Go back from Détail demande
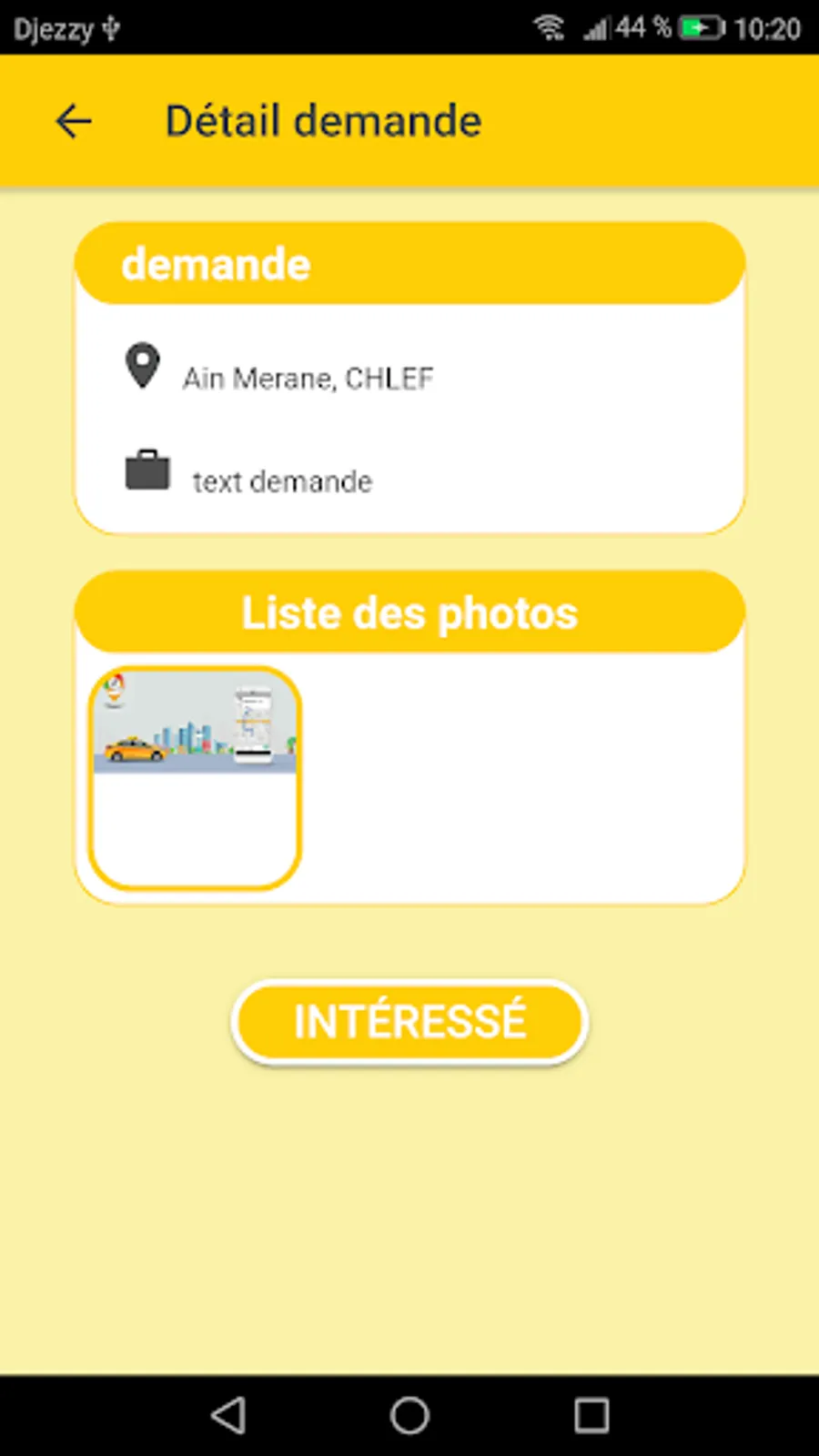The height and width of the screenshot is (1456, 819). [x=74, y=121]
